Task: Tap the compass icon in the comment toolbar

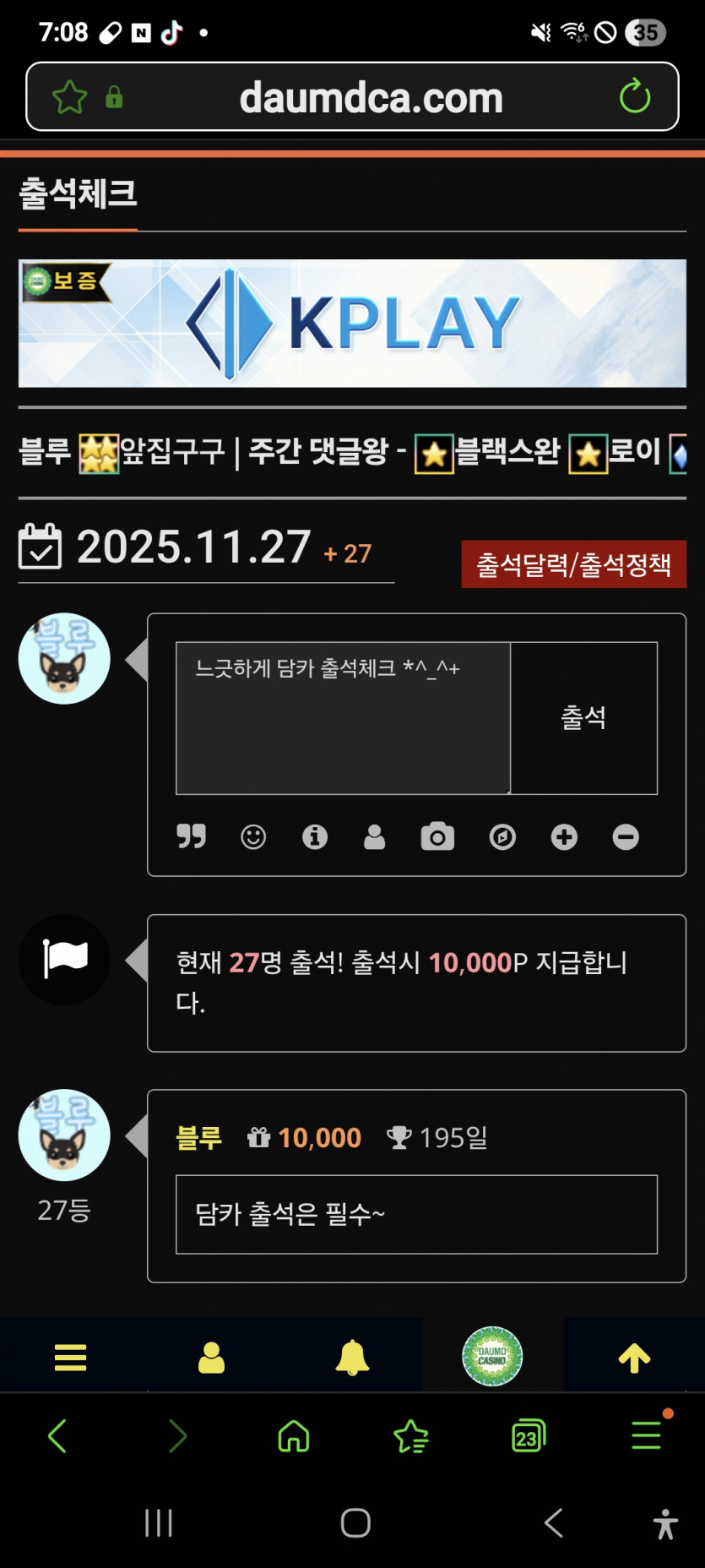Action: pos(502,837)
